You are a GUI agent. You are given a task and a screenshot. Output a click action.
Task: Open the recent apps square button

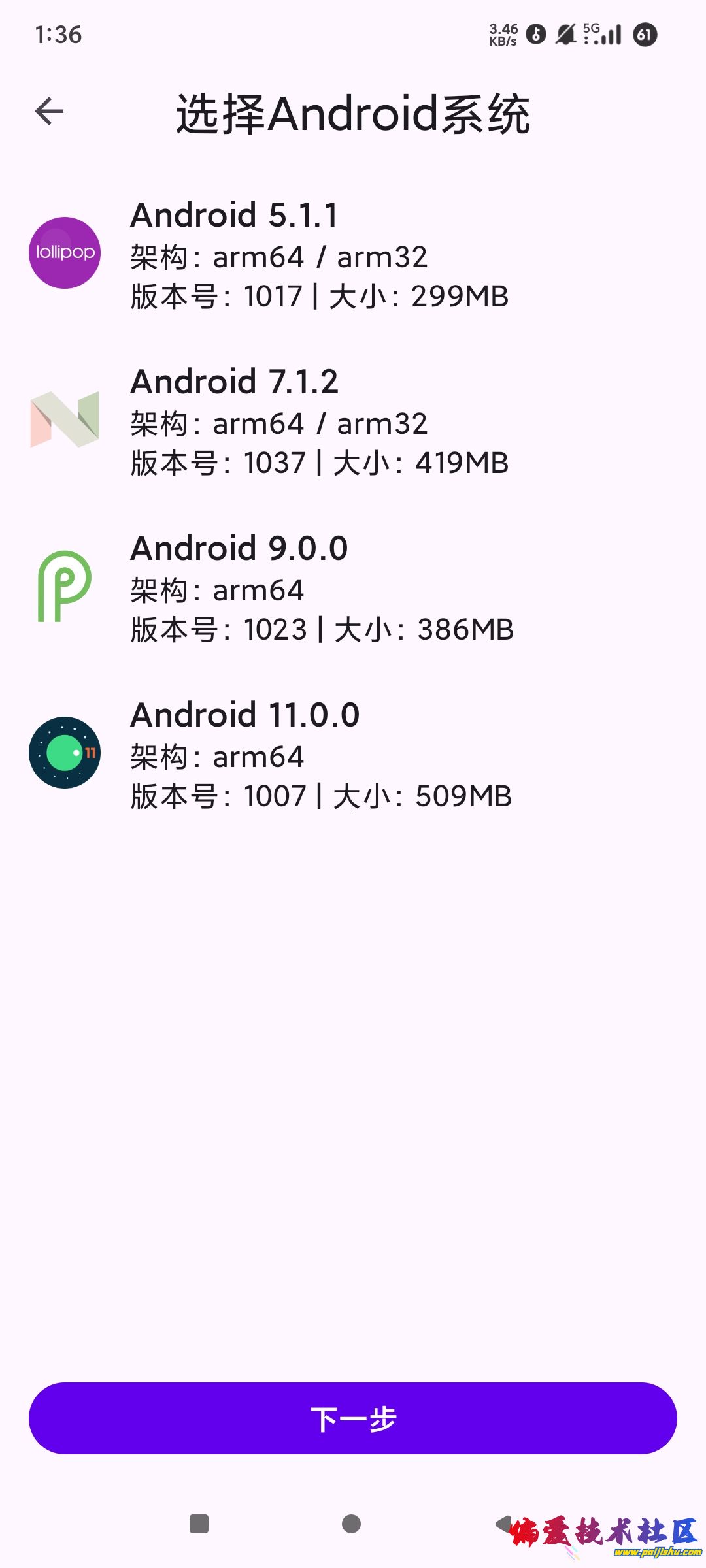click(x=199, y=1524)
